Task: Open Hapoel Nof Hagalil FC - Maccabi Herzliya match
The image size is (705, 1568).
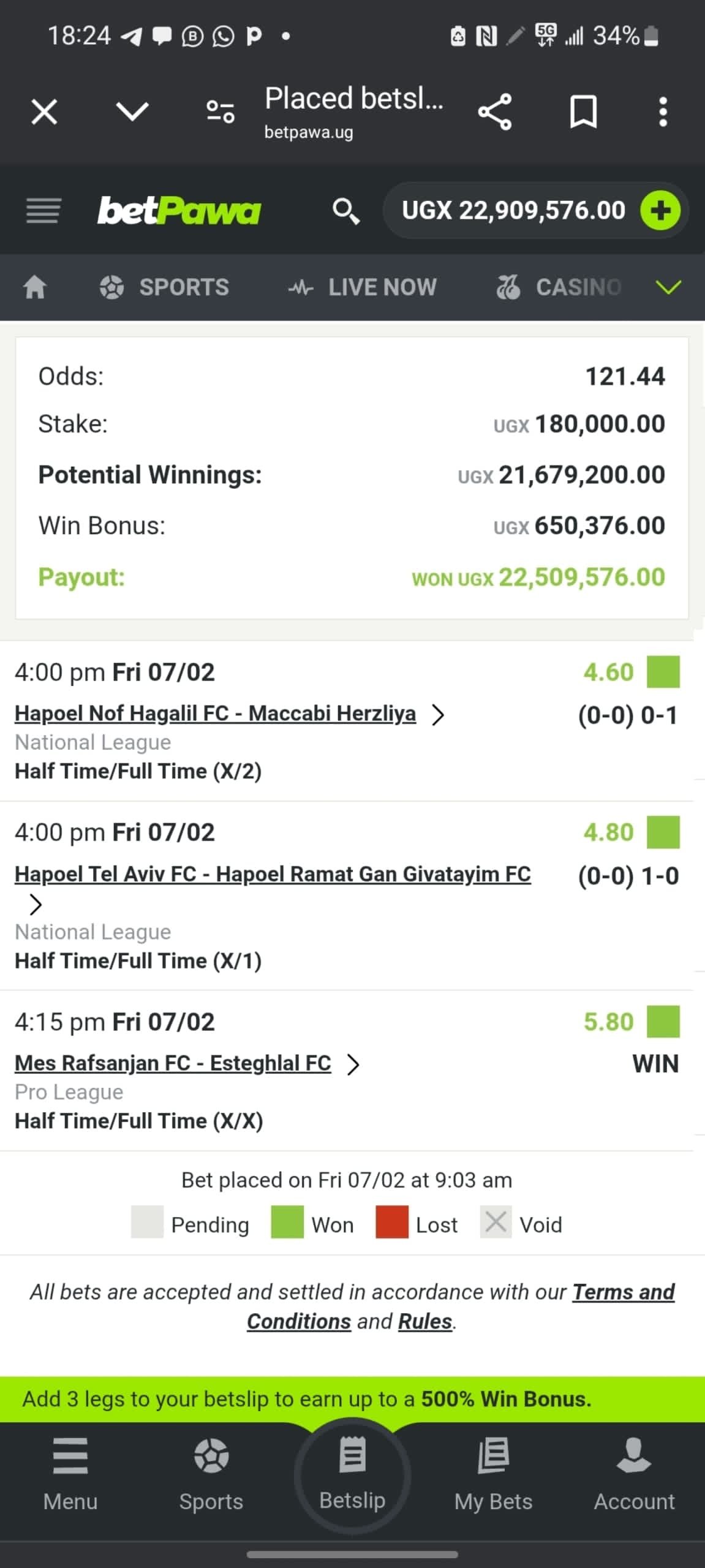Action: (215, 714)
